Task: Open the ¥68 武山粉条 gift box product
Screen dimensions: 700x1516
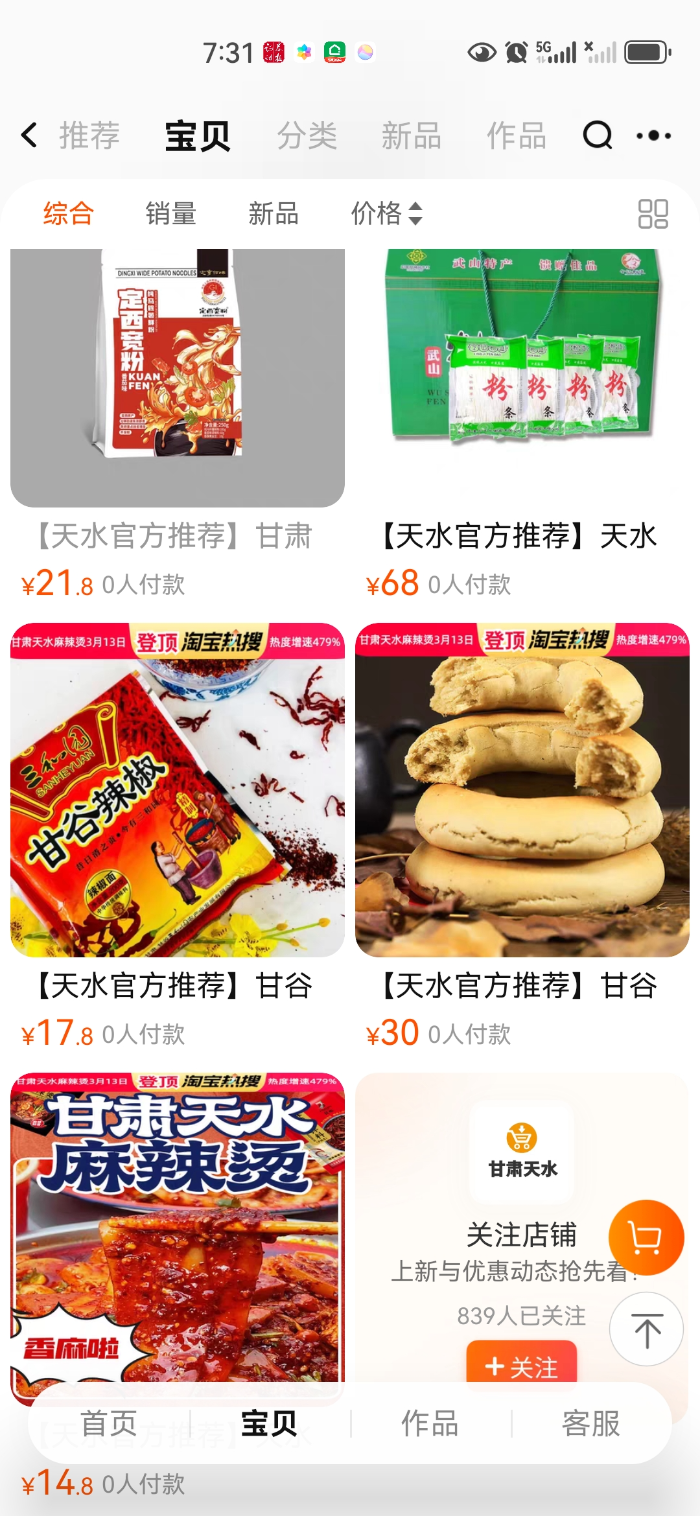Action: pos(522,380)
